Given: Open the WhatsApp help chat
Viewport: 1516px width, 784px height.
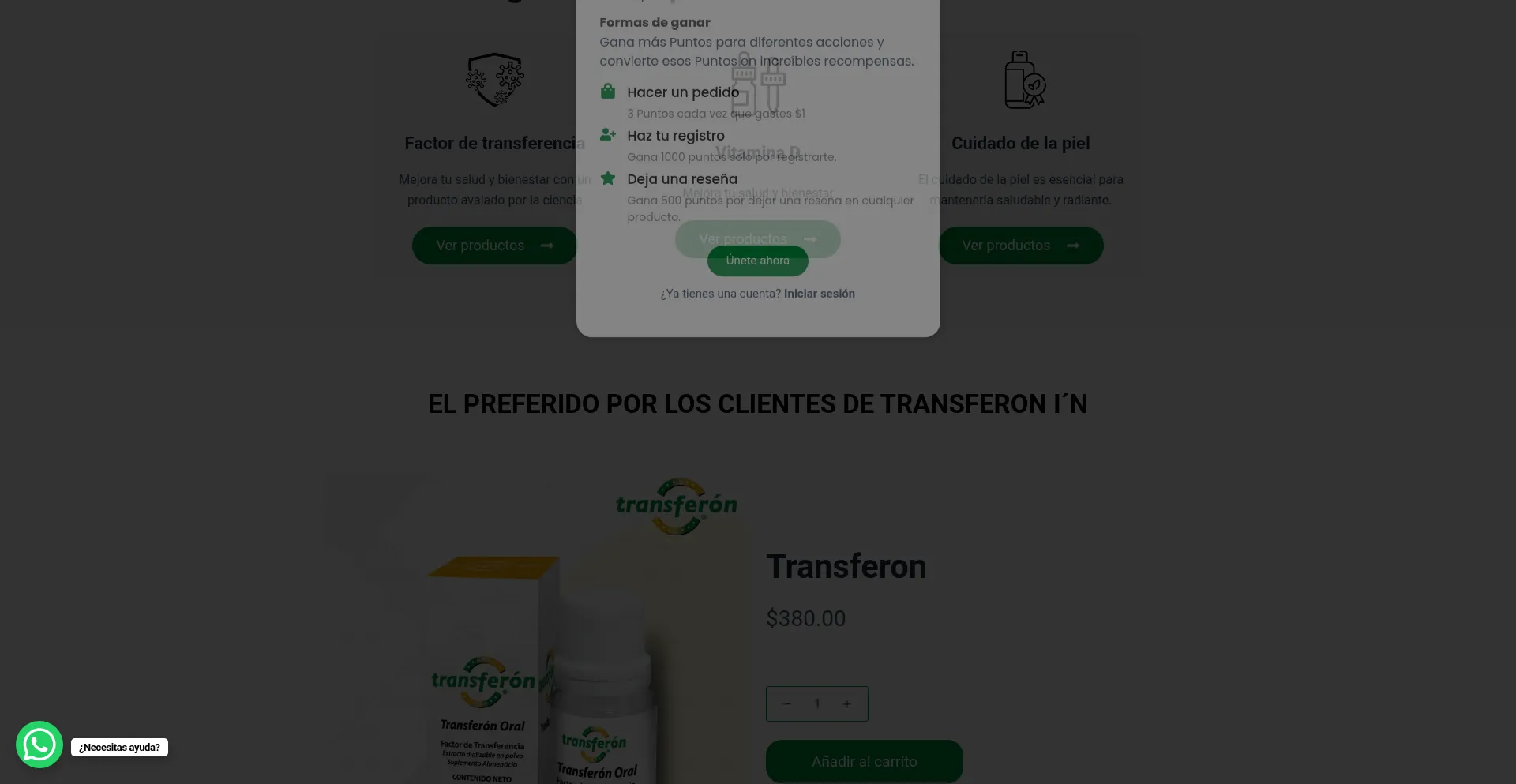Looking at the screenshot, I should click(x=39, y=745).
